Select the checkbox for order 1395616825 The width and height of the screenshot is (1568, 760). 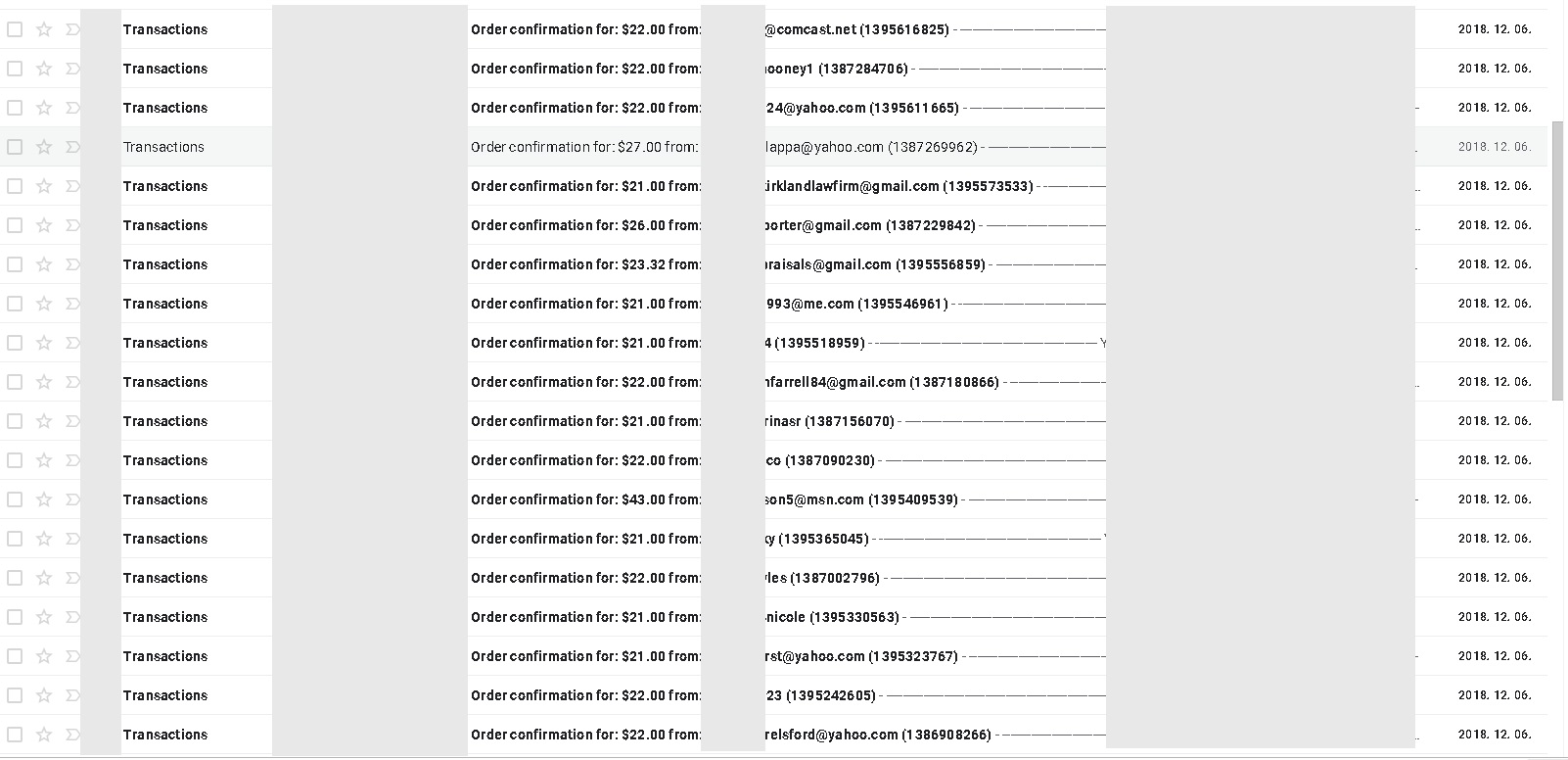[x=15, y=29]
